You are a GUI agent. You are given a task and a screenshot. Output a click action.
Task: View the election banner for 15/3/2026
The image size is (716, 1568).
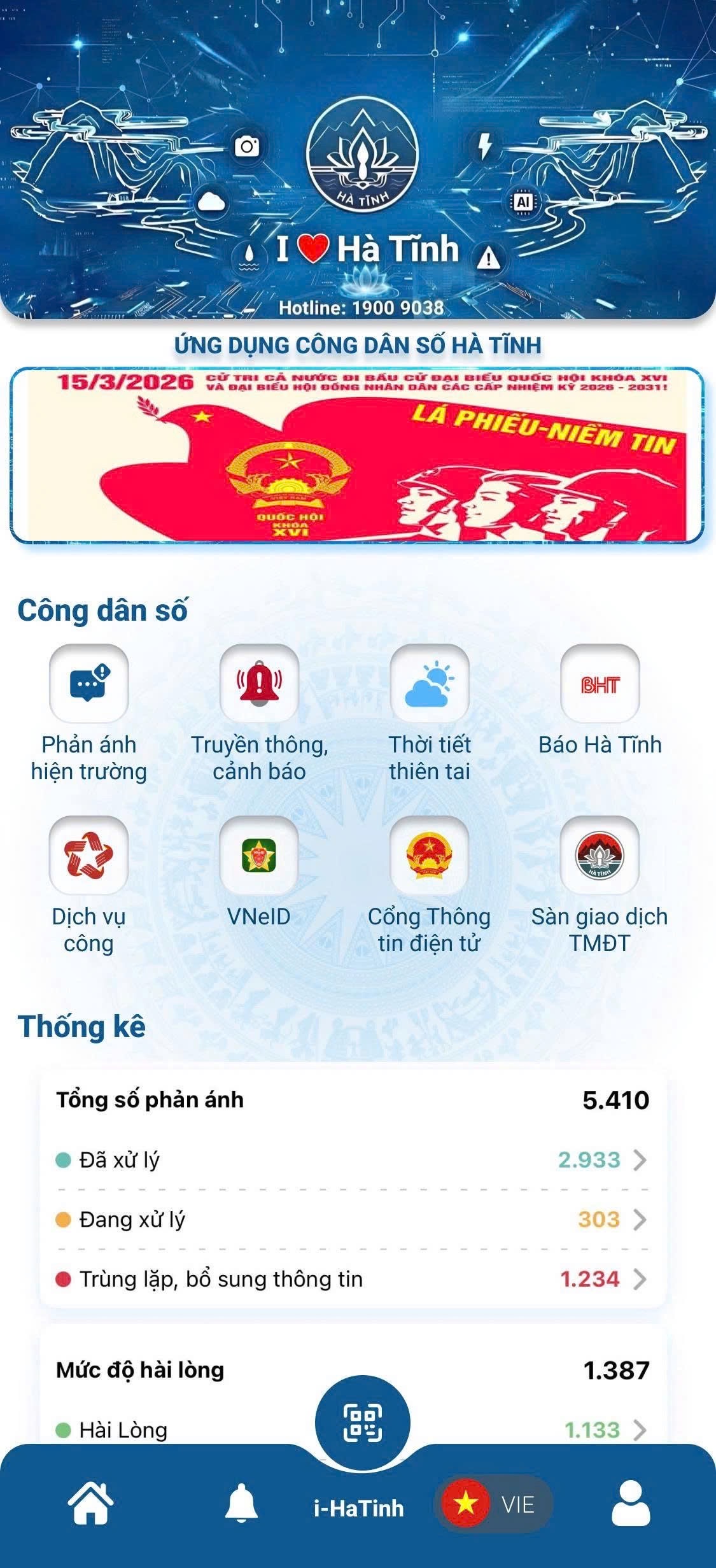pos(358,455)
